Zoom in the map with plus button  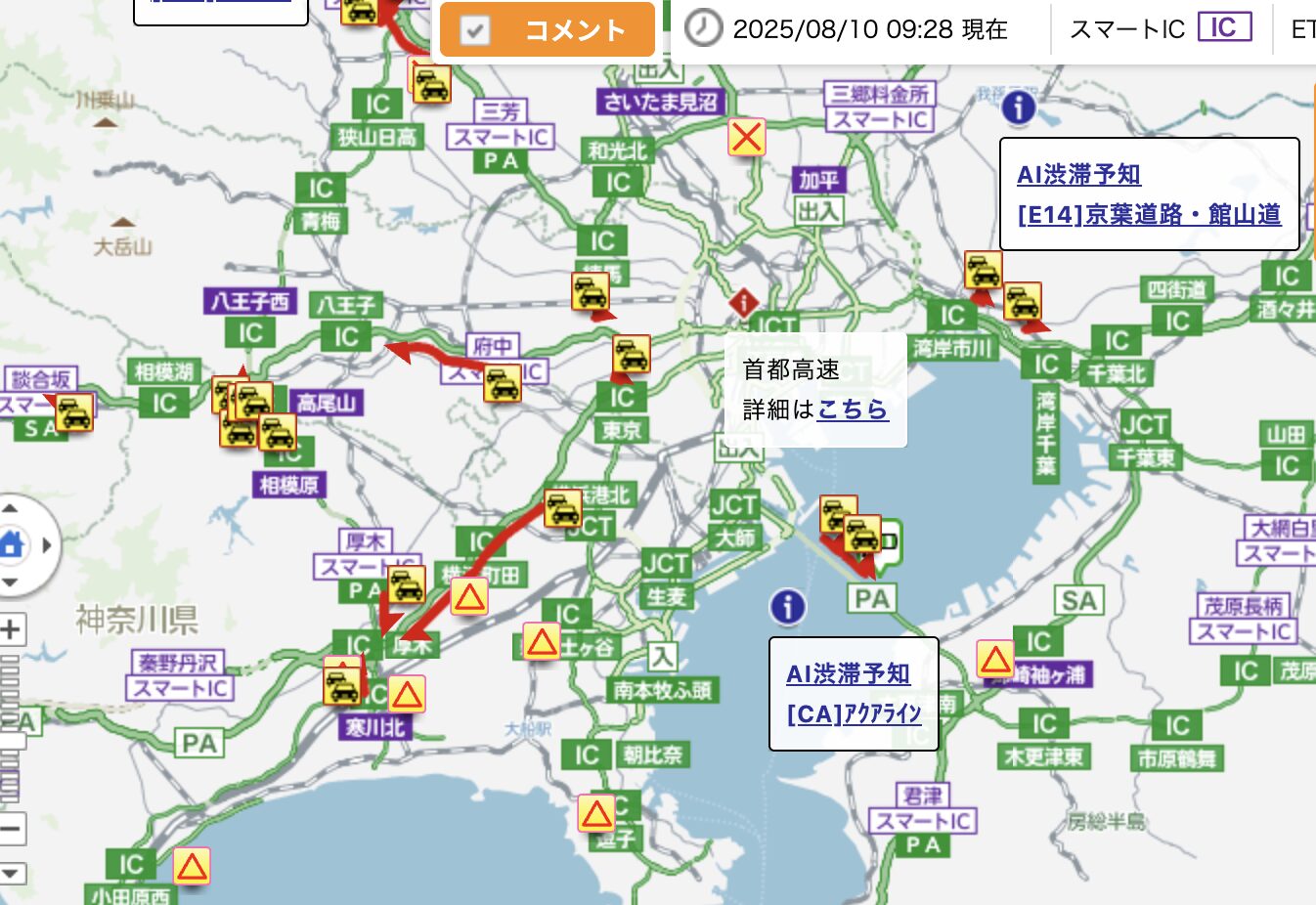11,628
